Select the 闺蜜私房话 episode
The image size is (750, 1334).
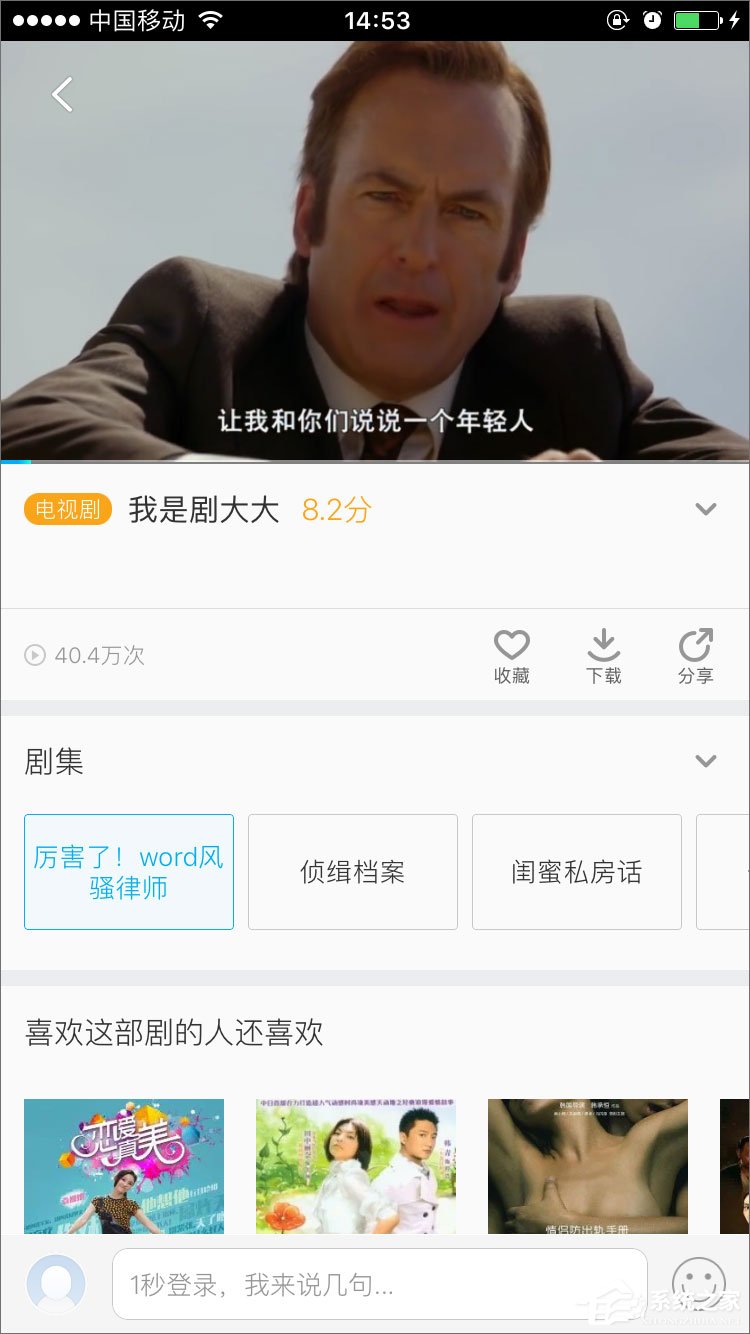click(577, 872)
